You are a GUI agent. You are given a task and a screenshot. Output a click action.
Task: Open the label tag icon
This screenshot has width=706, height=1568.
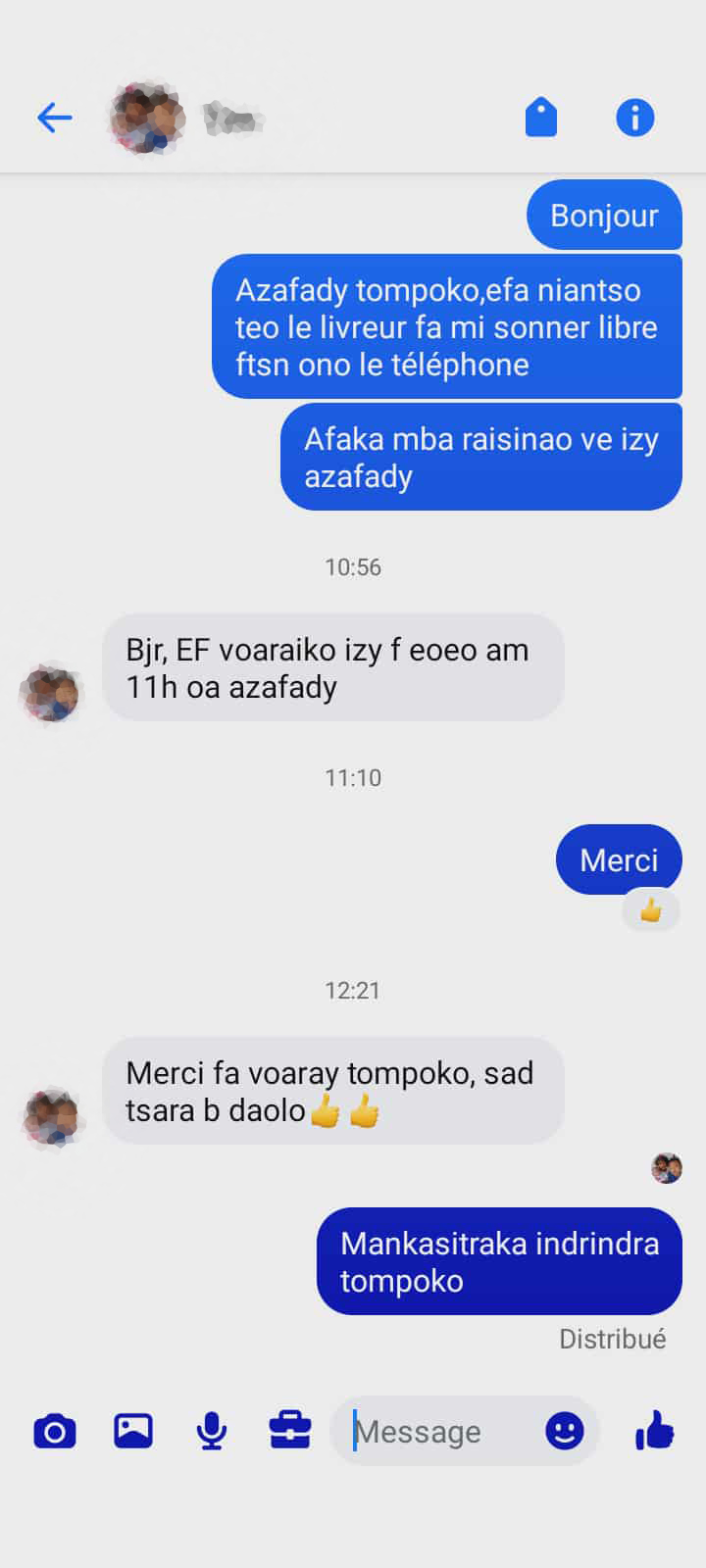click(x=541, y=119)
